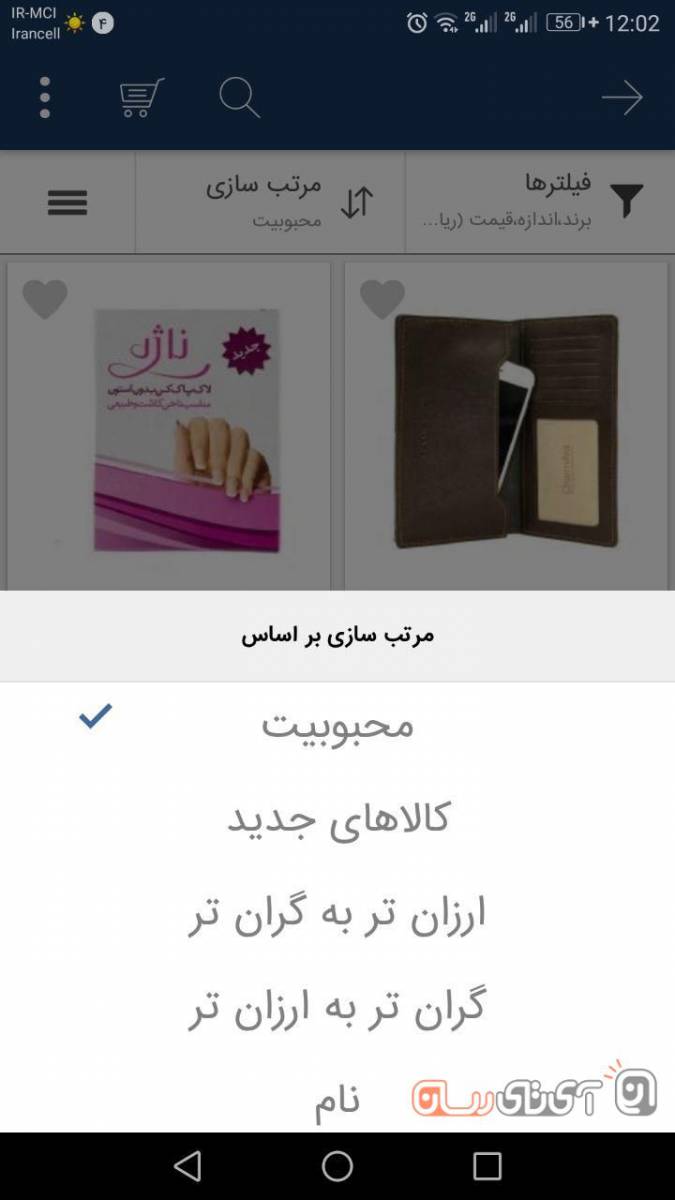Select محبوبیت sorting option
The width and height of the screenshot is (675, 1200).
pyautogui.click(x=337, y=724)
